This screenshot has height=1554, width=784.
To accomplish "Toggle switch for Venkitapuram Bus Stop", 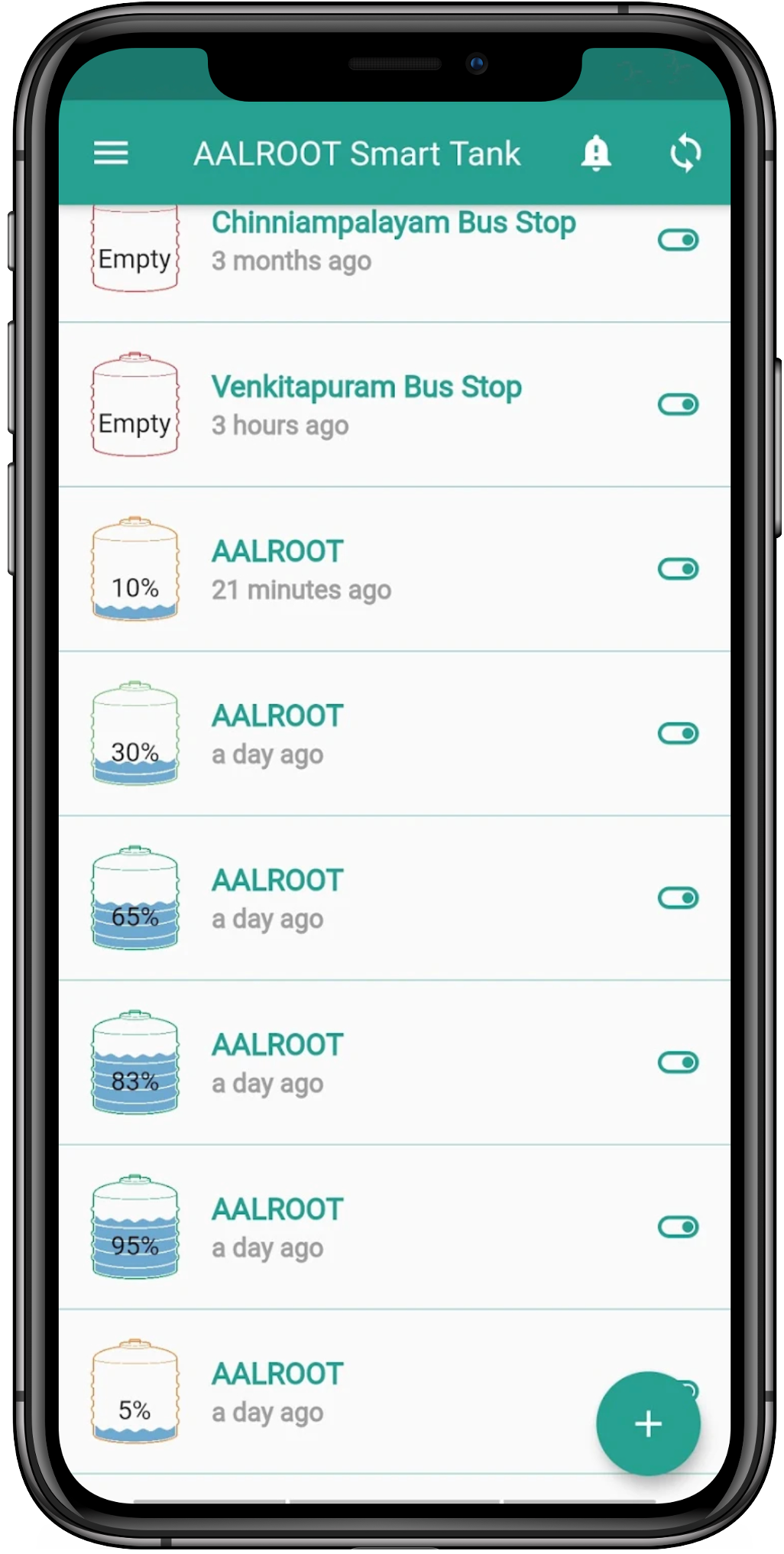I will click(x=678, y=404).
